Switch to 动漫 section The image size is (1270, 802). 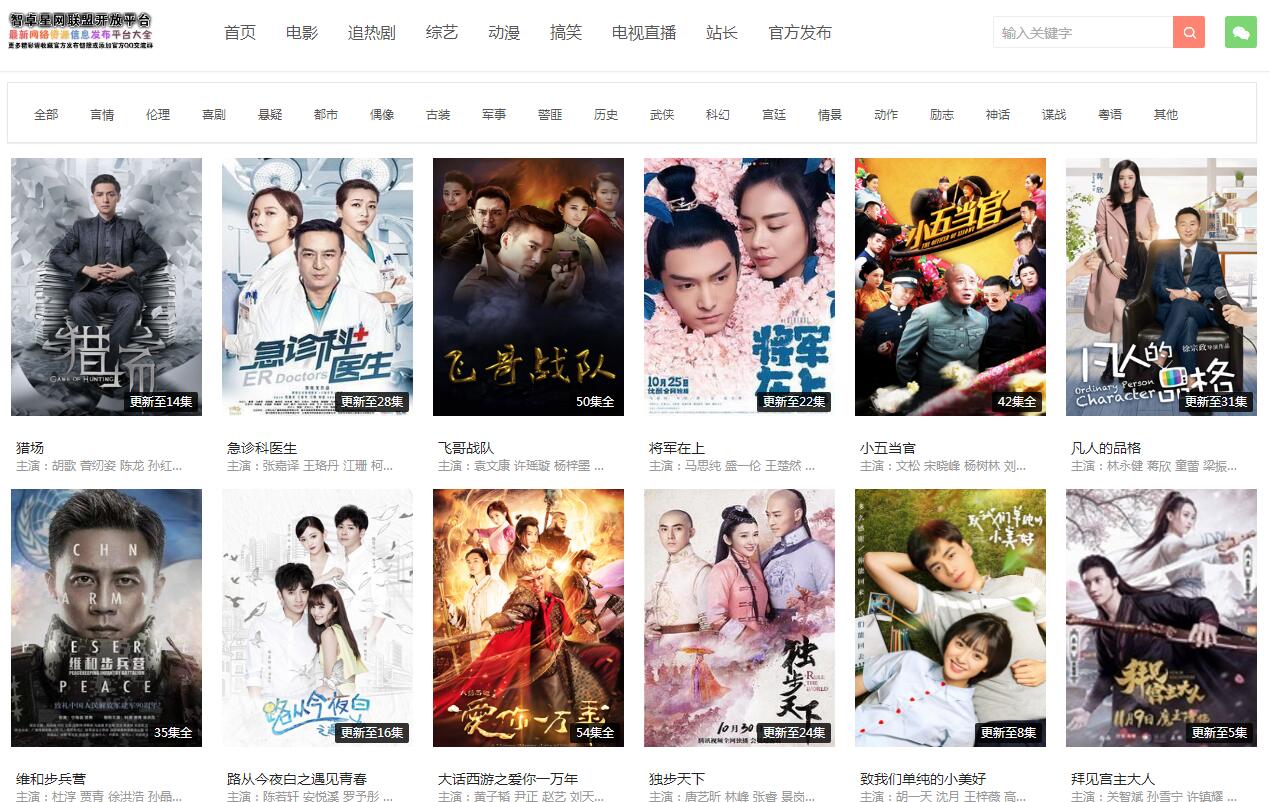click(x=504, y=33)
